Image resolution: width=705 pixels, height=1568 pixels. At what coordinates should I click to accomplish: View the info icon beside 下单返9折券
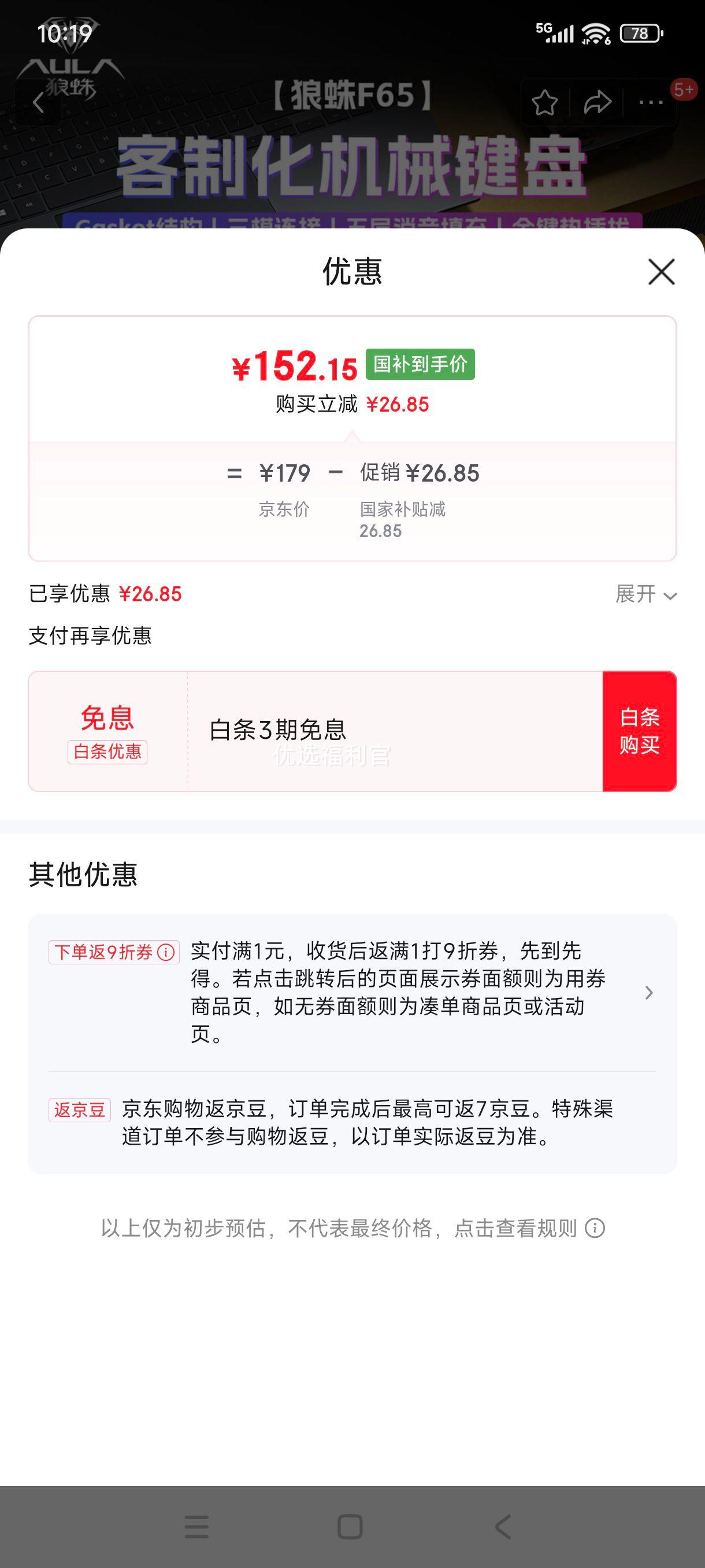pyautogui.click(x=166, y=952)
